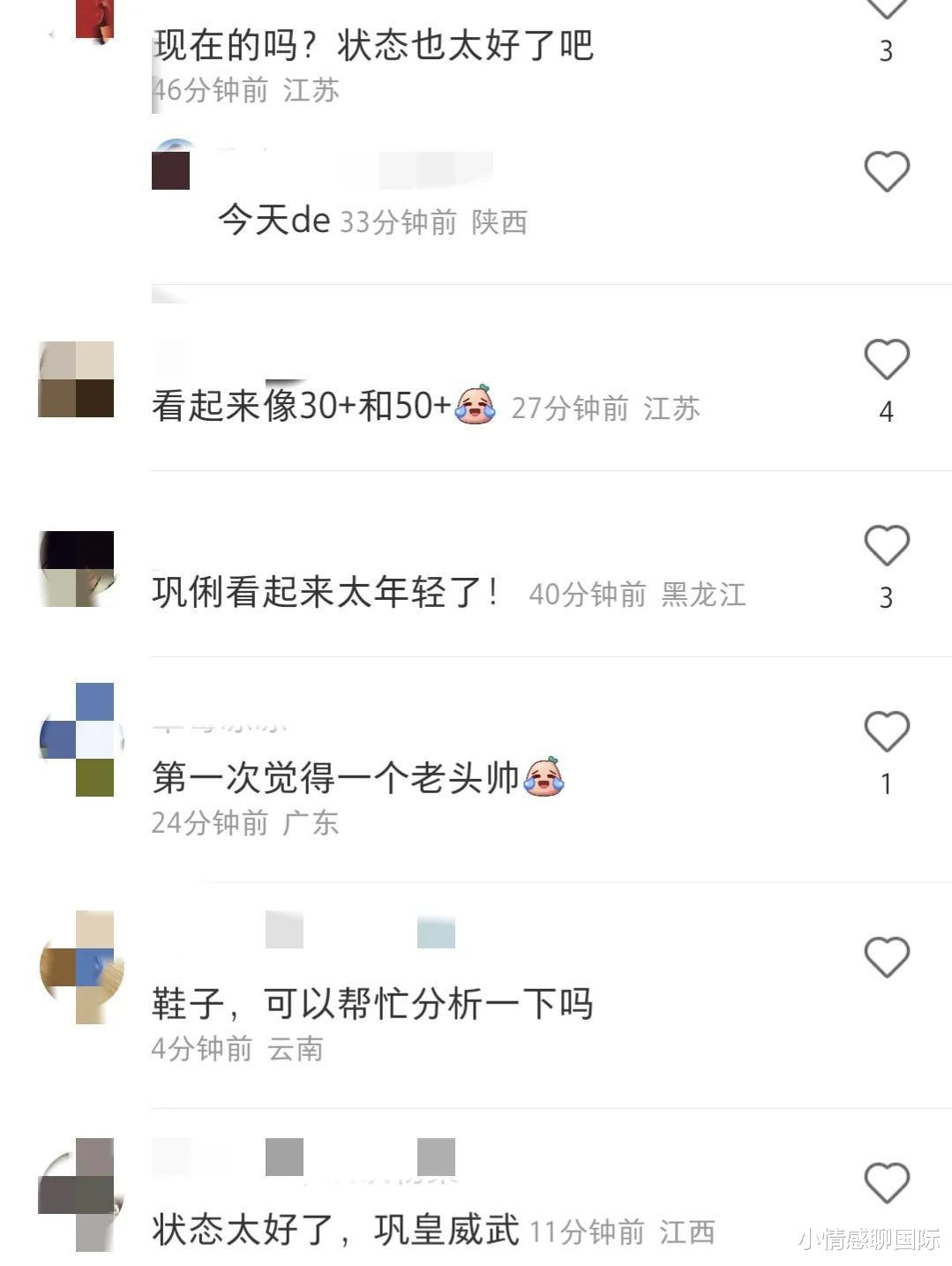Viewport: 952px width, 1266px height.
Task: Open the '巩俐看起来太年轻了' commenter's avatar
Action: click(x=75, y=567)
